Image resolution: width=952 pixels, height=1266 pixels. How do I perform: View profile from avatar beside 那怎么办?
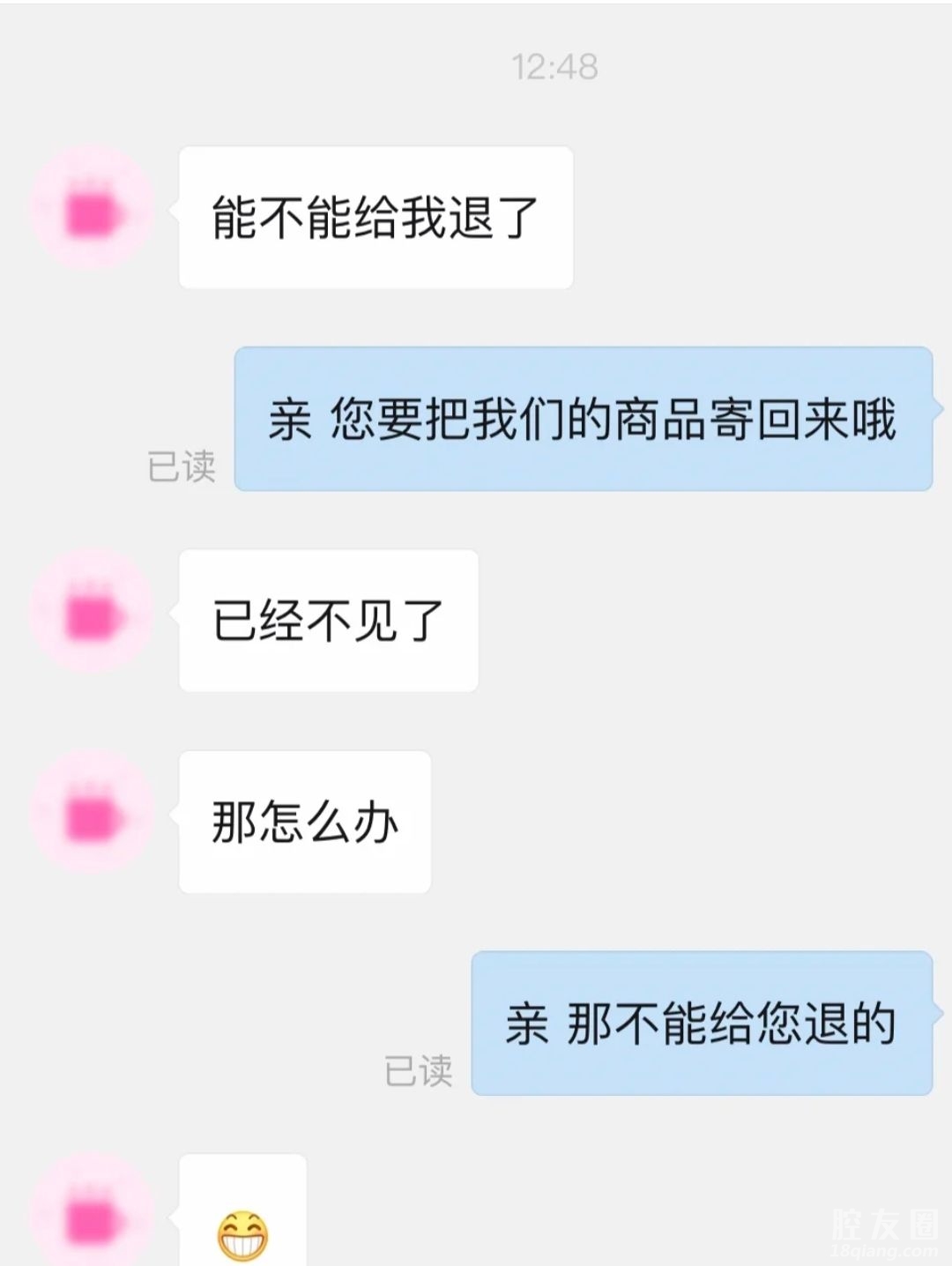92,814
